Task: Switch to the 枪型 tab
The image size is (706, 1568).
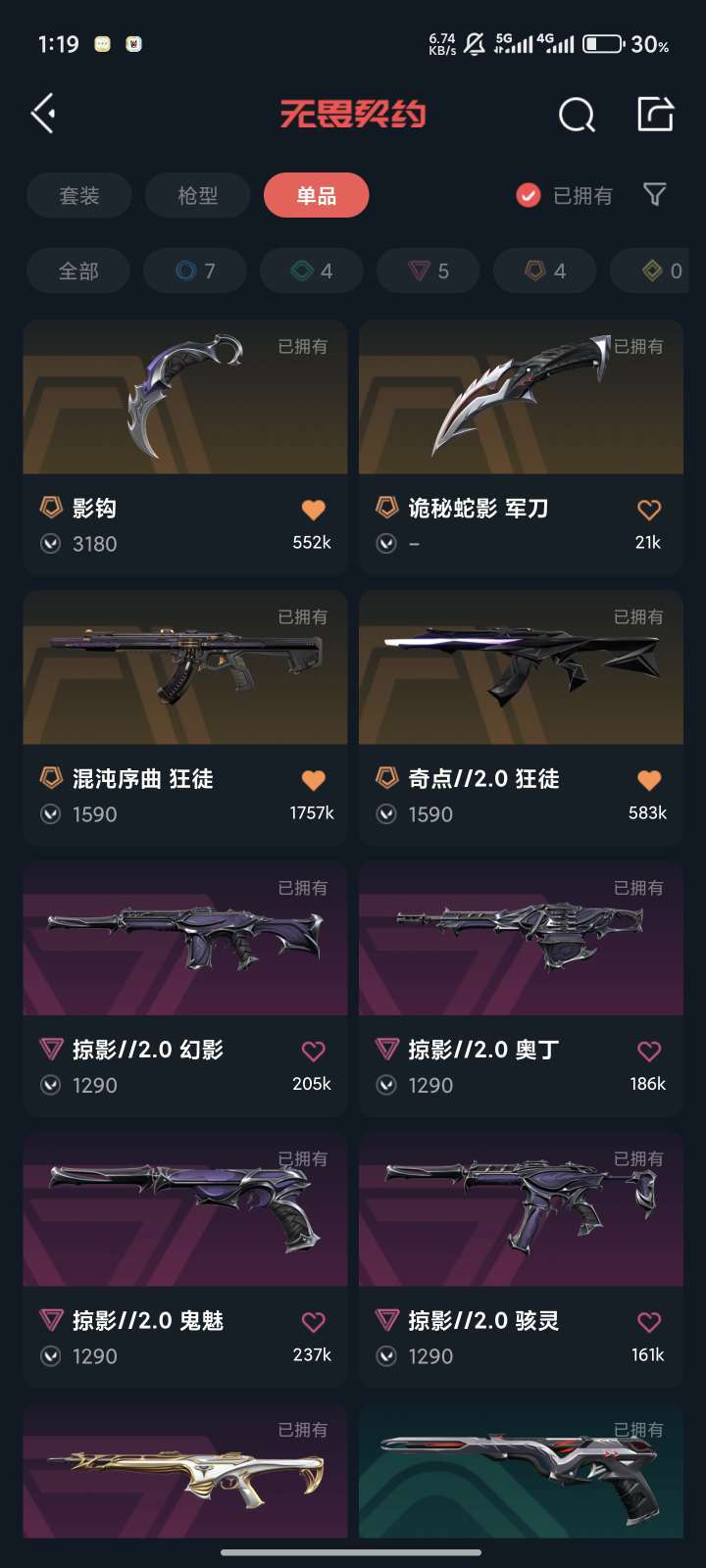Action: click(x=197, y=196)
